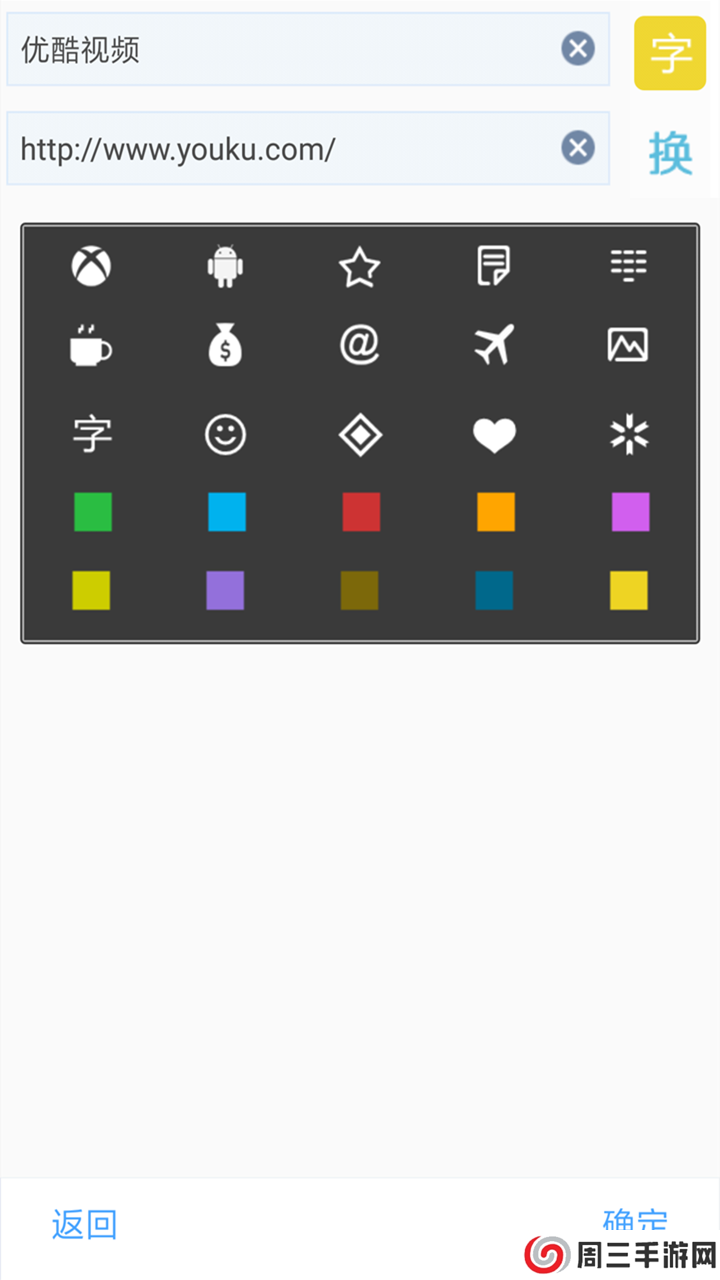This screenshot has height=1280, width=720.
Task: Choose the green color swatch
Action: click(93, 512)
